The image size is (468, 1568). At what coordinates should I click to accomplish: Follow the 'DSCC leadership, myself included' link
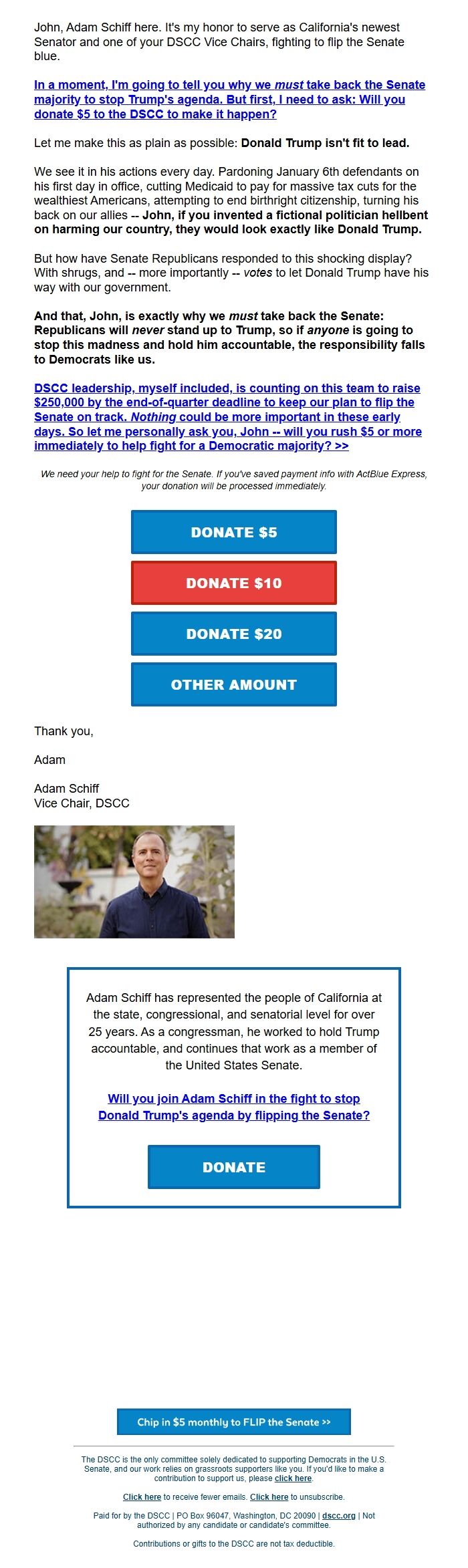tap(227, 416)
